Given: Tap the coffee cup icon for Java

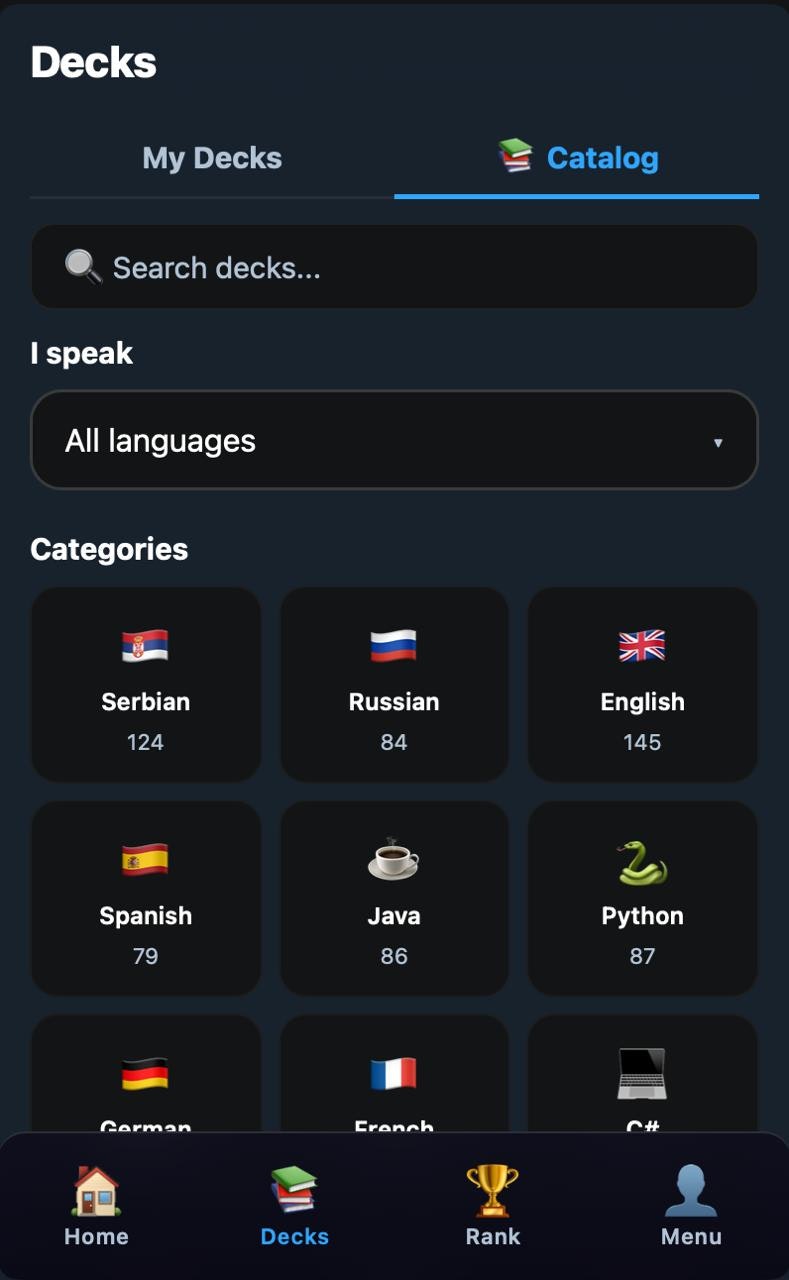Looking at the screenshot, I should [x=394, y=859].
